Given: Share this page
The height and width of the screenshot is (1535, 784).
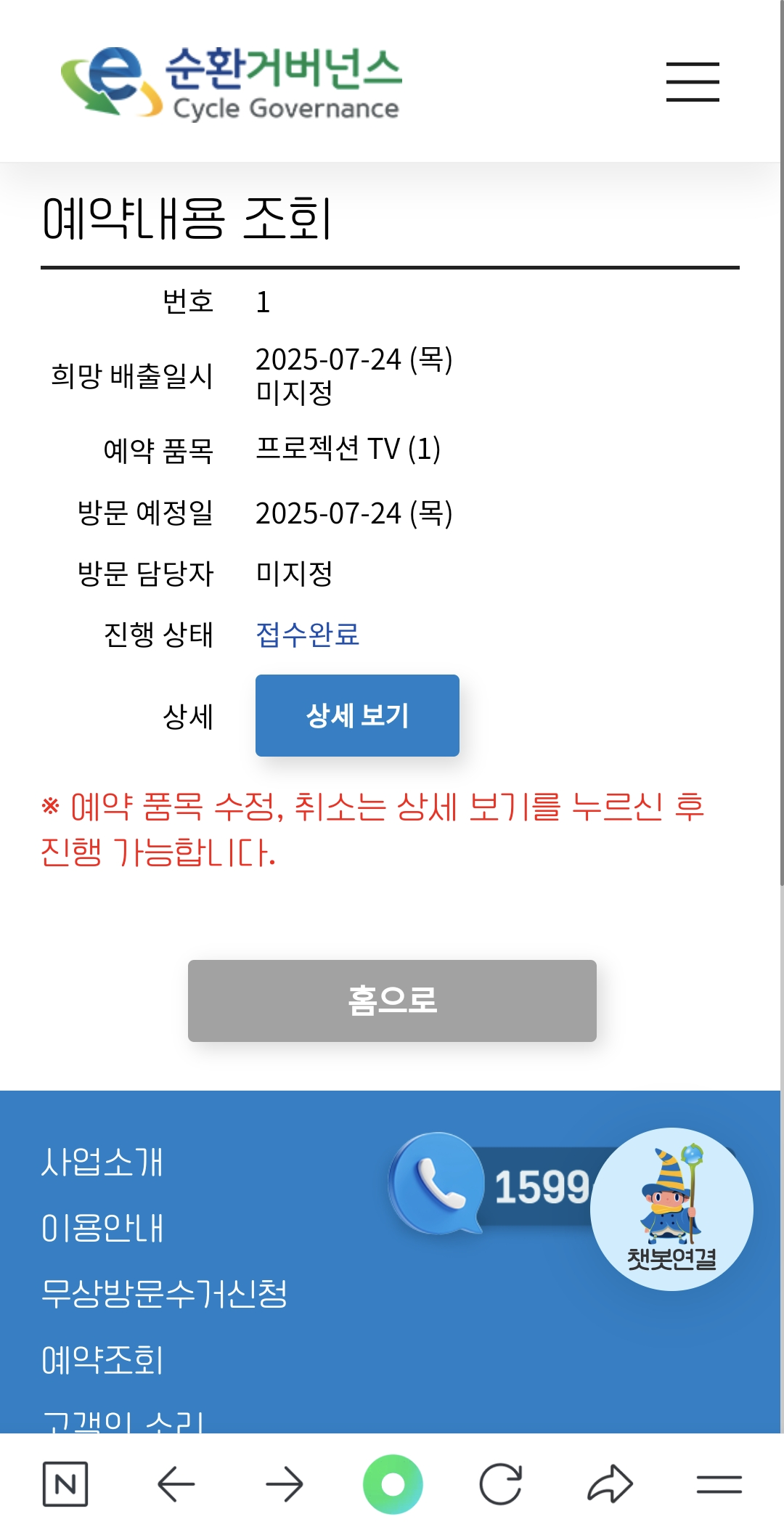Looking at the screenshot, I should (610, 1484).
